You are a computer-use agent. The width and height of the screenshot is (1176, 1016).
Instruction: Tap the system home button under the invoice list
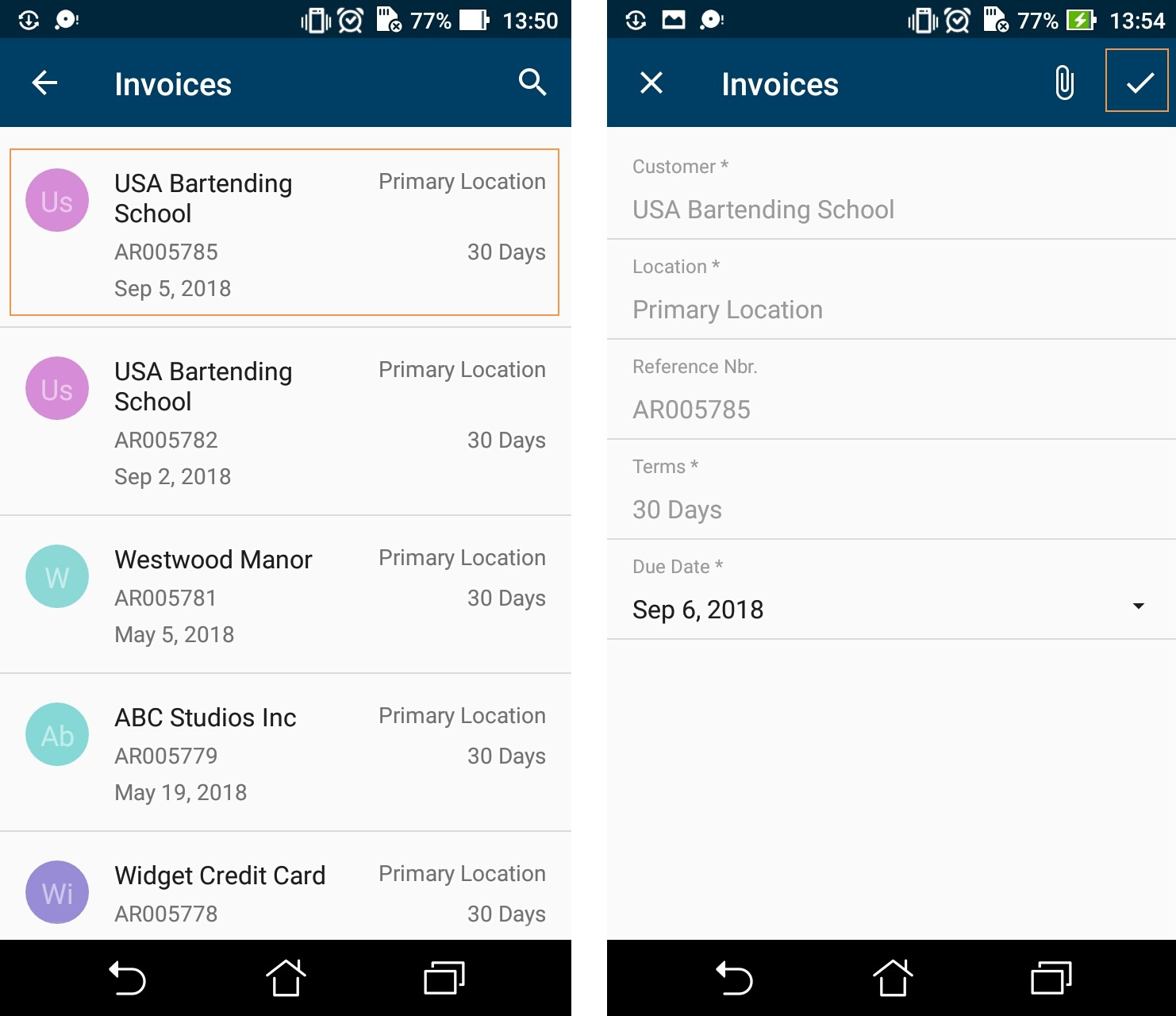tap(286, 978)
